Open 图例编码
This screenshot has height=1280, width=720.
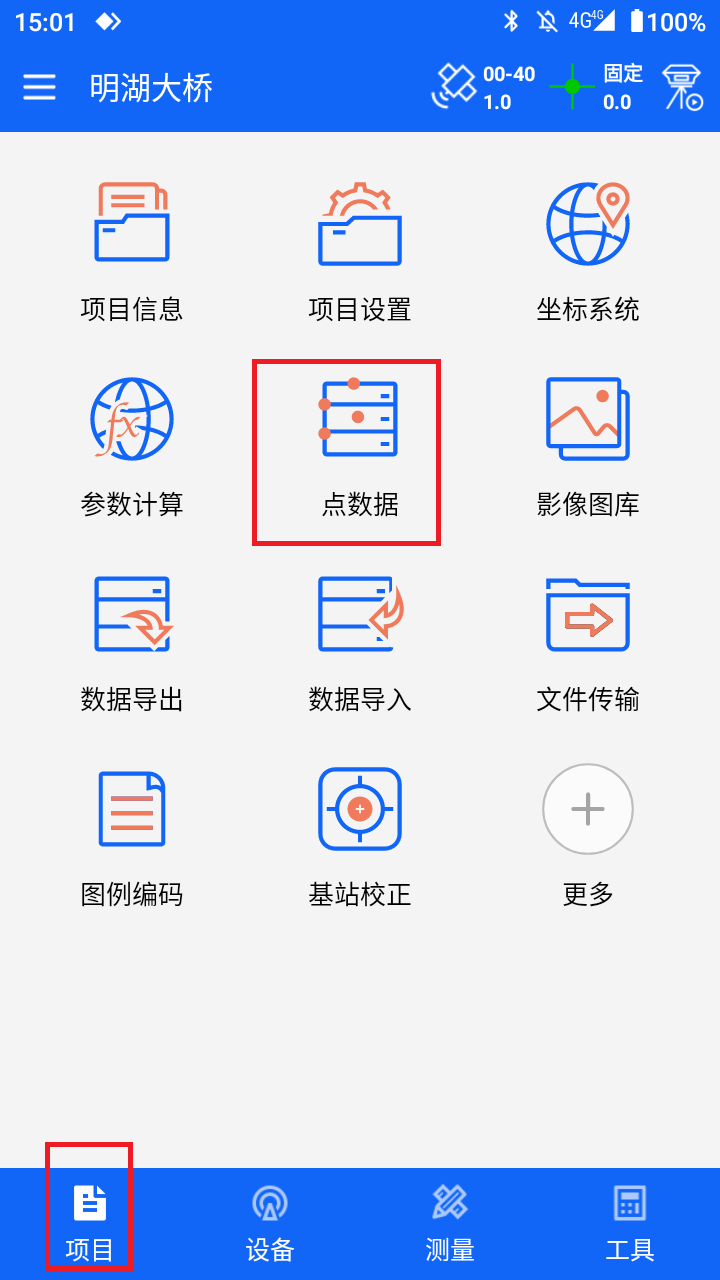pos(132,835)
